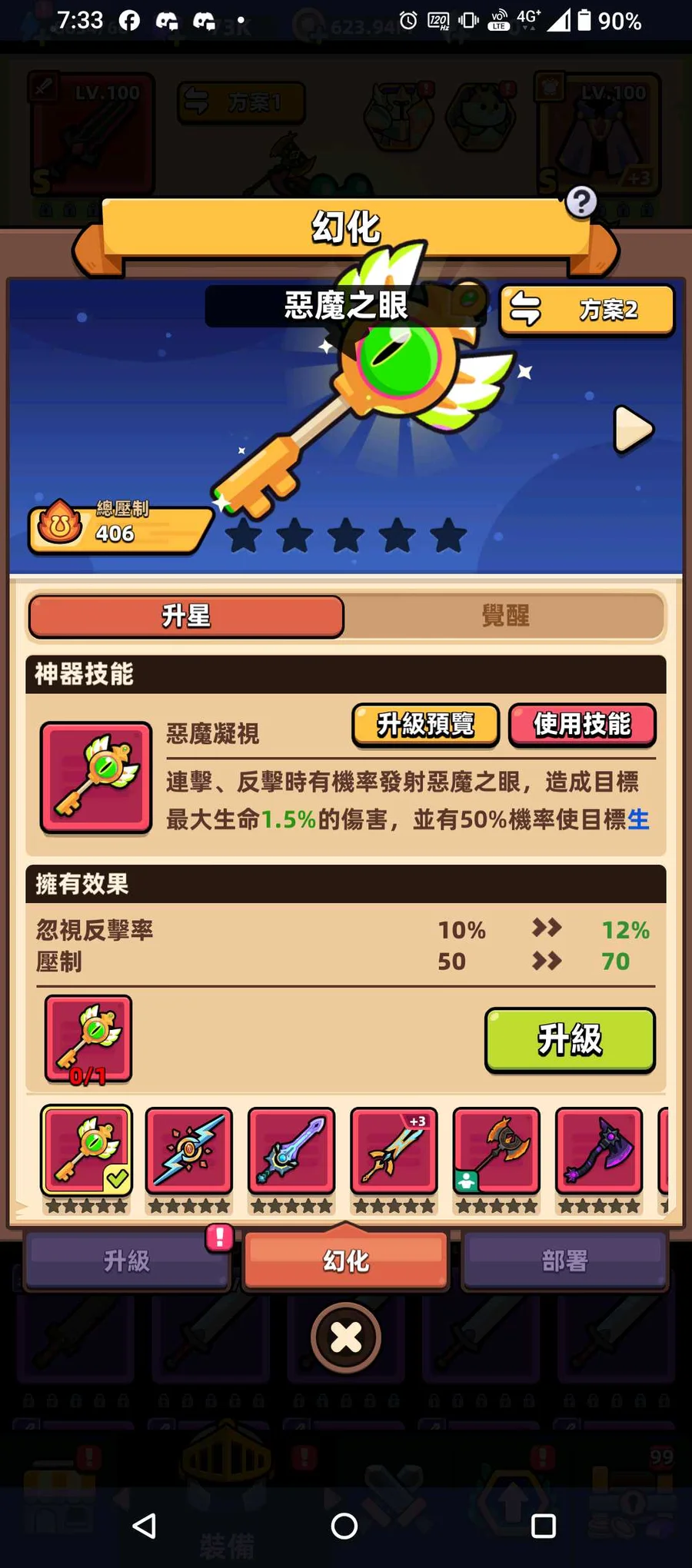Open the question mark help icon
Screen dimensions: 692x1568
pyautogui.click(x=581, y=202)
